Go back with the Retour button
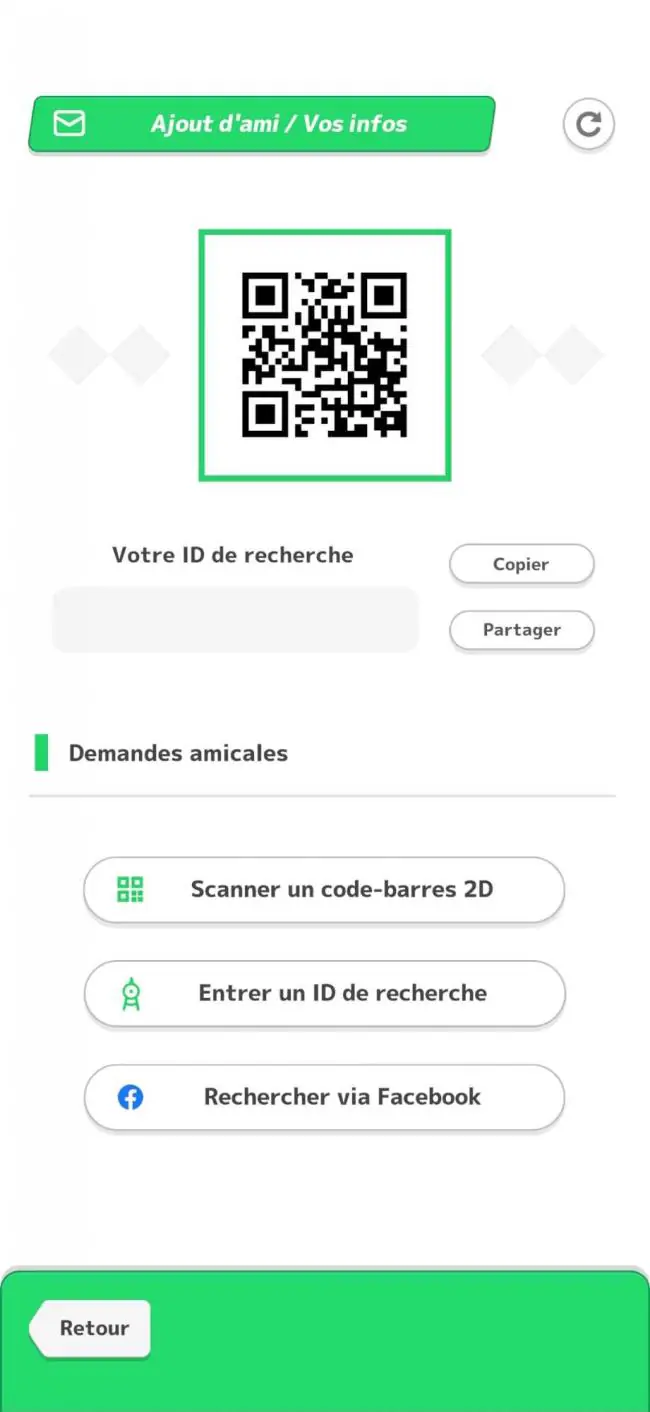Screen dimensions: 650x1412 coord(90,1328)
